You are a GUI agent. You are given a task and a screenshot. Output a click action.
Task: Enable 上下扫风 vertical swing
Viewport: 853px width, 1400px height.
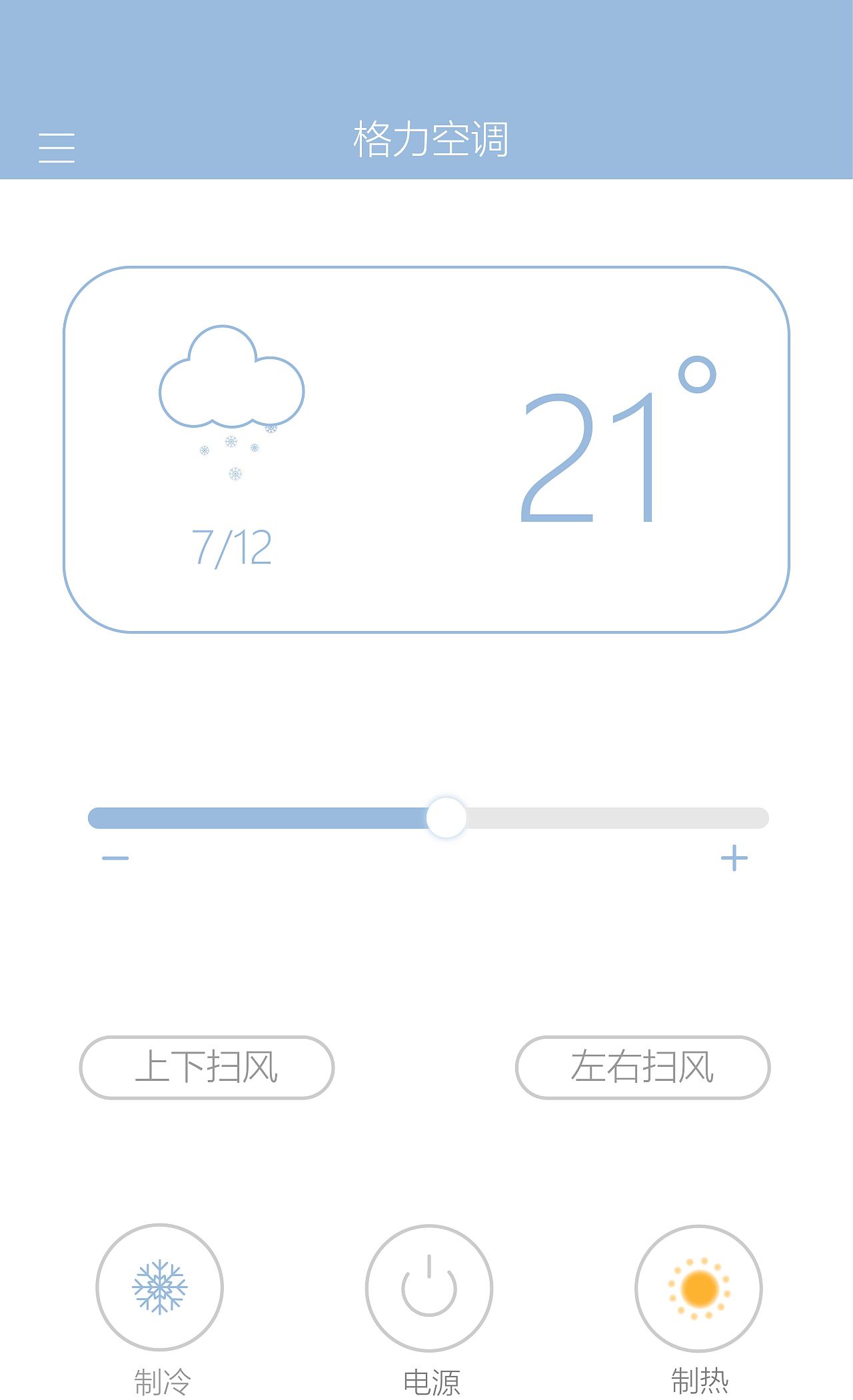tap(207, 1067)
